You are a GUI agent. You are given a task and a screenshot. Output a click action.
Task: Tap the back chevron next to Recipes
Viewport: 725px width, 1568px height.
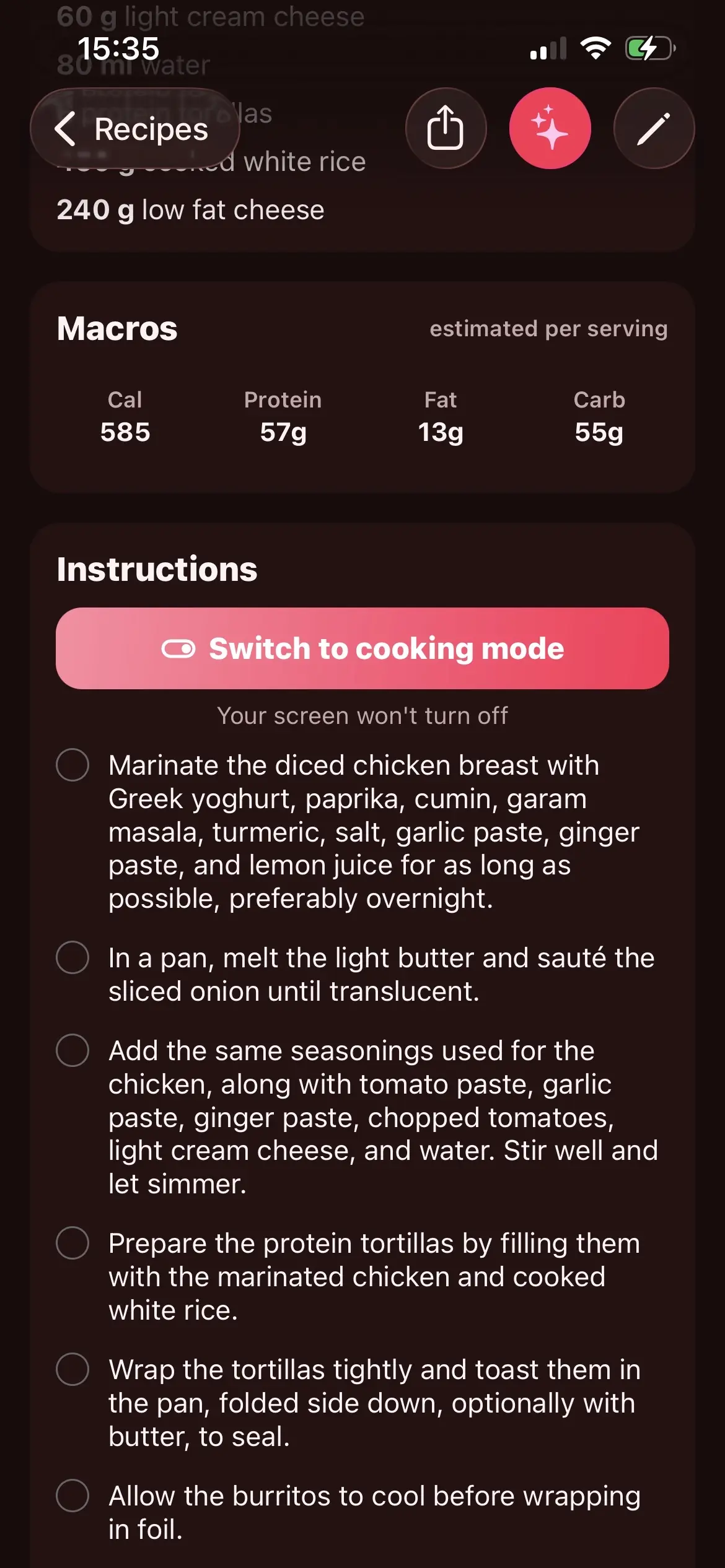pos(64,129)
